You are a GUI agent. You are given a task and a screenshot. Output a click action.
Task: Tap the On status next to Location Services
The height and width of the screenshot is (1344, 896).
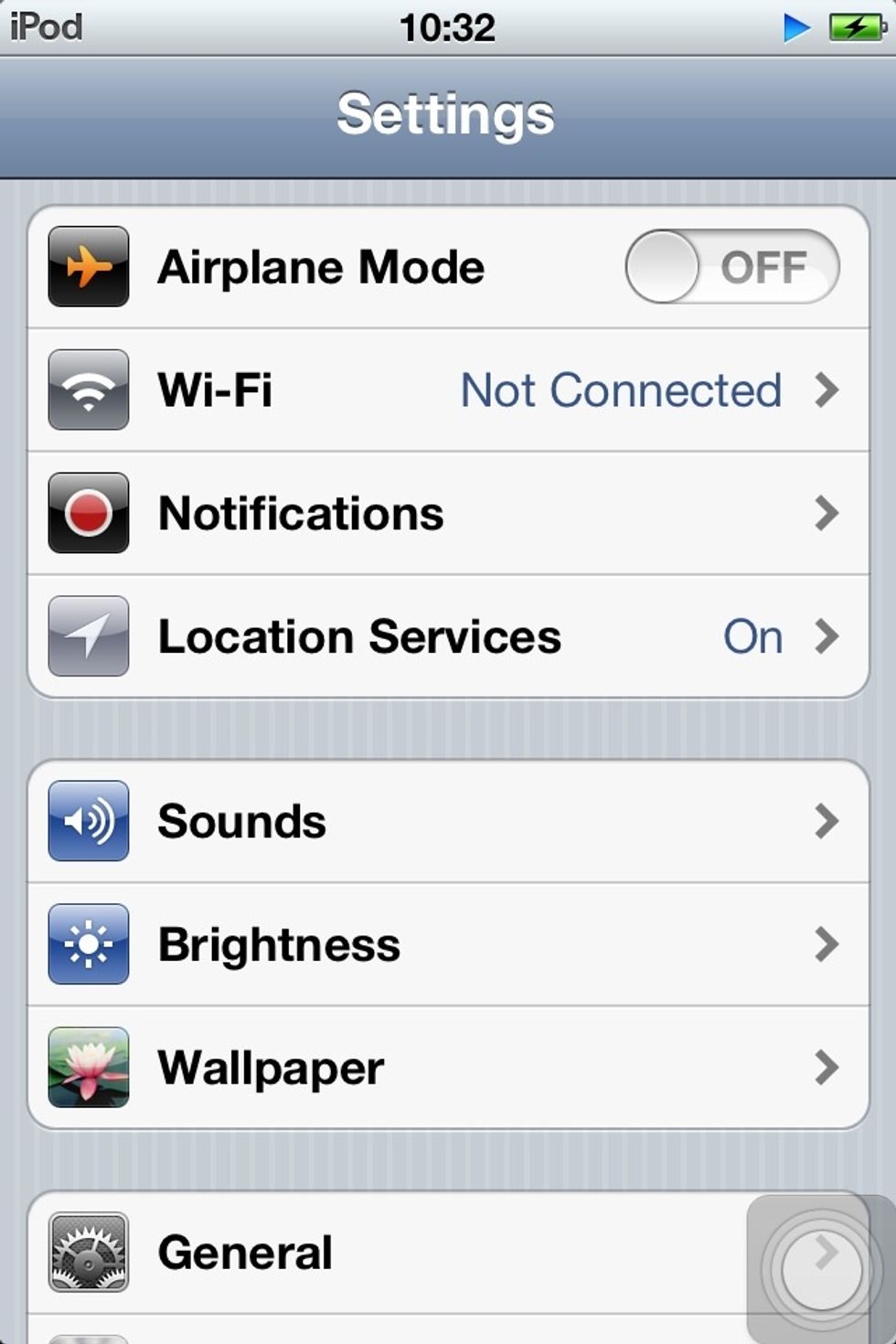753,637
